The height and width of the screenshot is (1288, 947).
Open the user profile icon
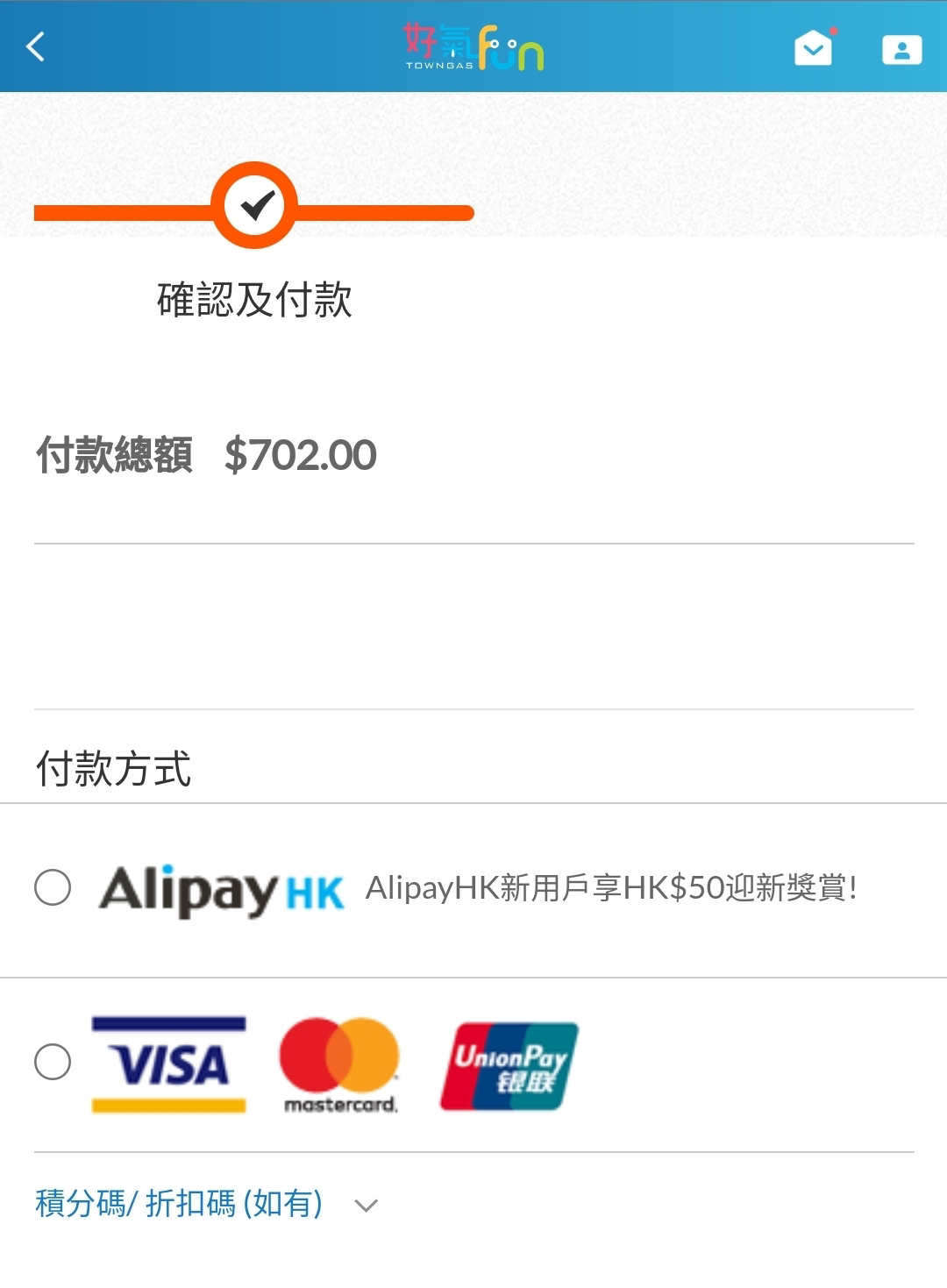tap(901, 49)
